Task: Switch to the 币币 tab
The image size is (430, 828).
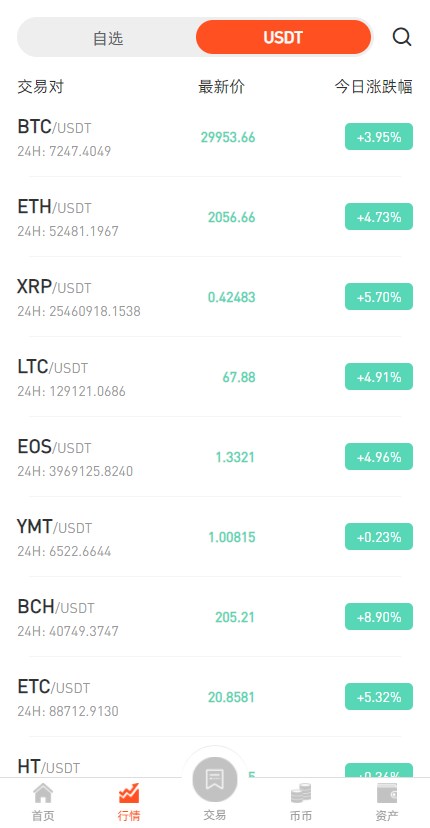Action: coord(301,803)
